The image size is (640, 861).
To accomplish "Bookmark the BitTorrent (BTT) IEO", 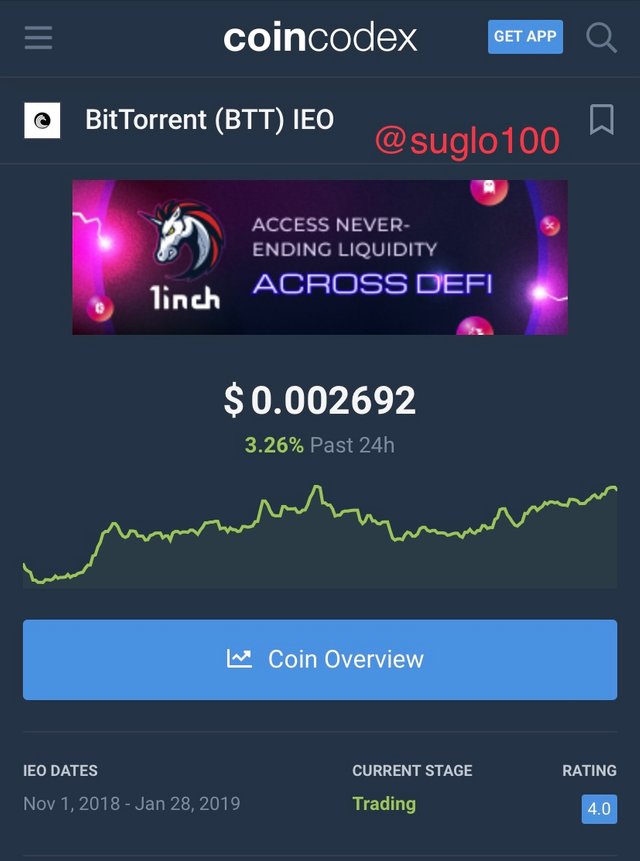I will [601, 120].
